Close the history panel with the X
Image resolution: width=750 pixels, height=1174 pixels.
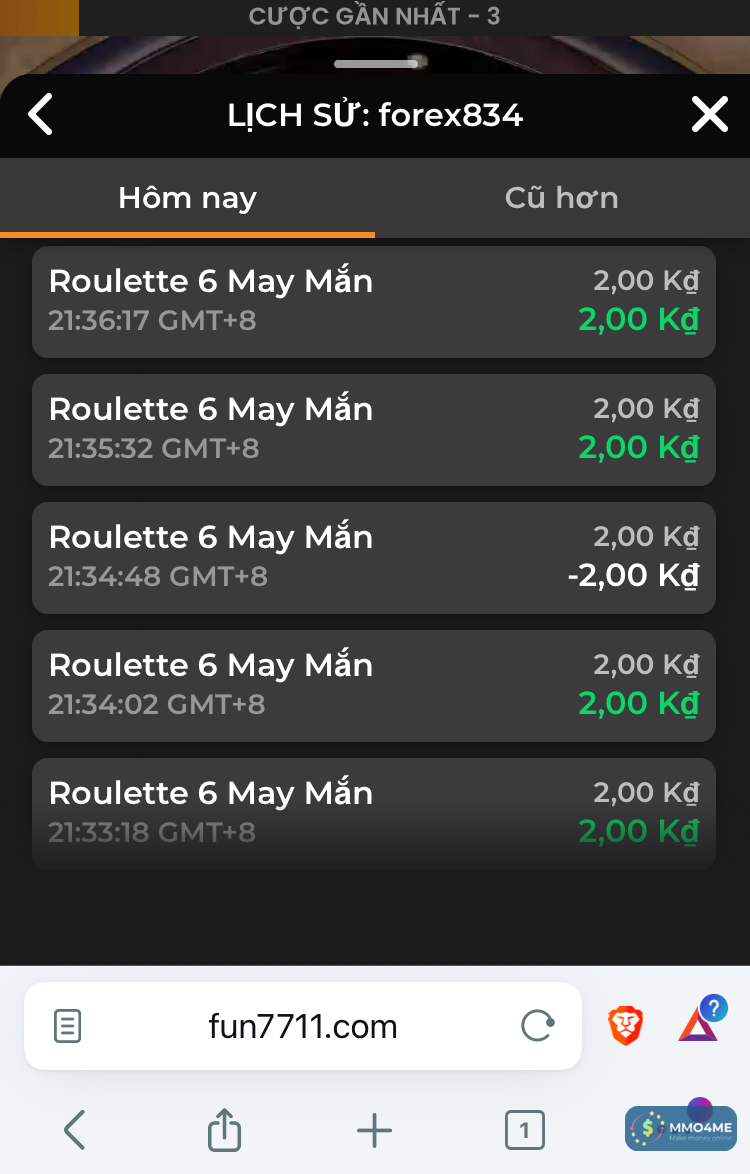709,115
